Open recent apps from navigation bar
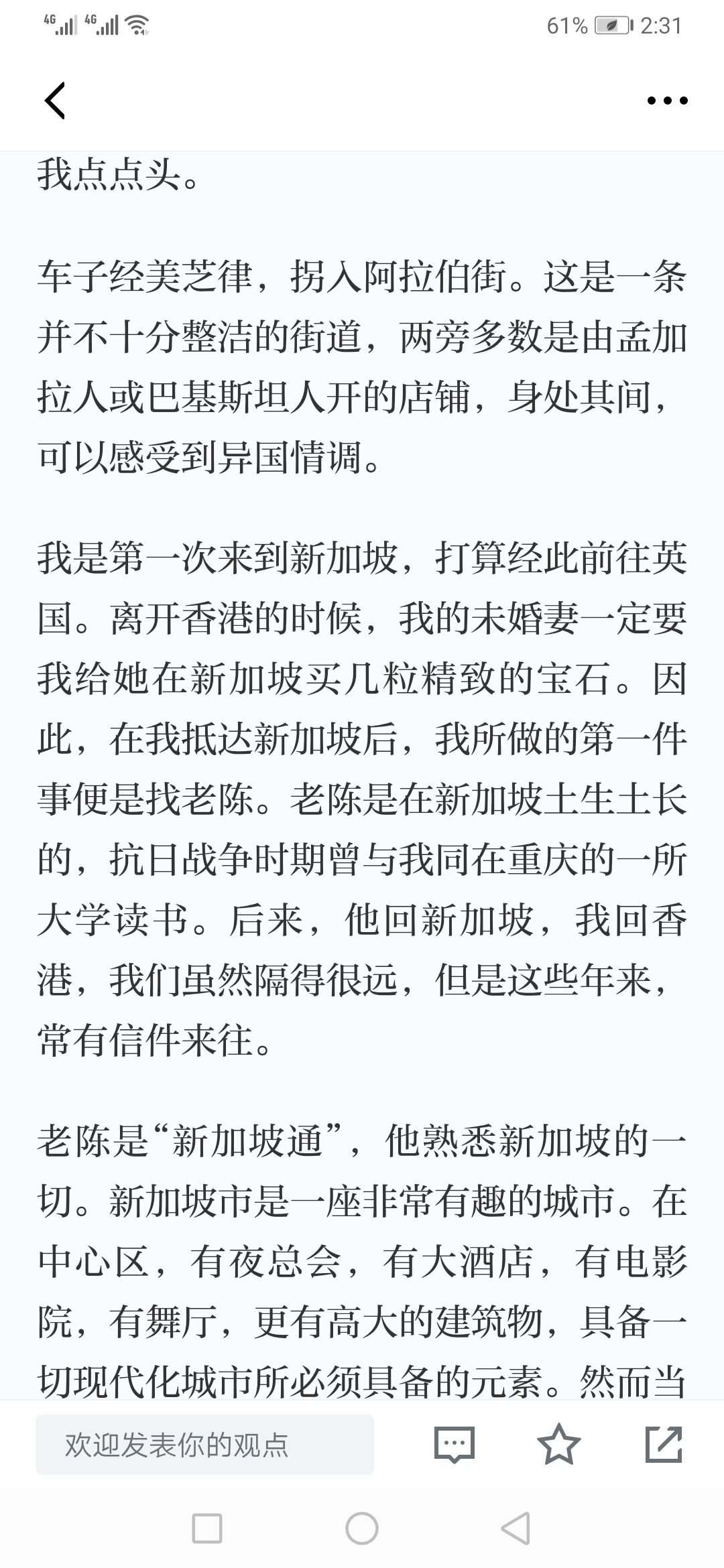Viewport: 724px width, 1568px height. click(x=207, y=1528)
